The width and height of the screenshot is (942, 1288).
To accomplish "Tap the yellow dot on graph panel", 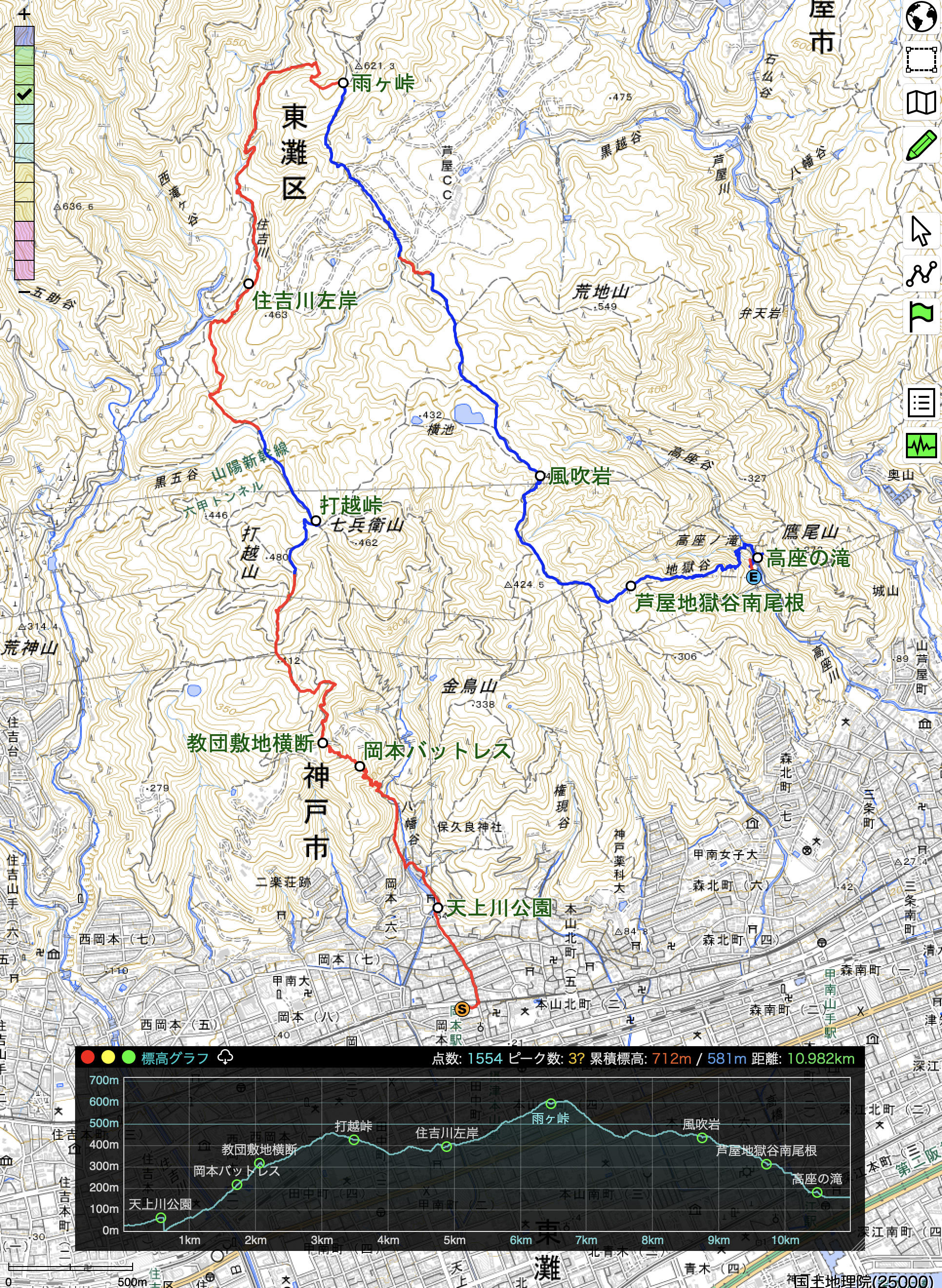I will click(108, 1058).
